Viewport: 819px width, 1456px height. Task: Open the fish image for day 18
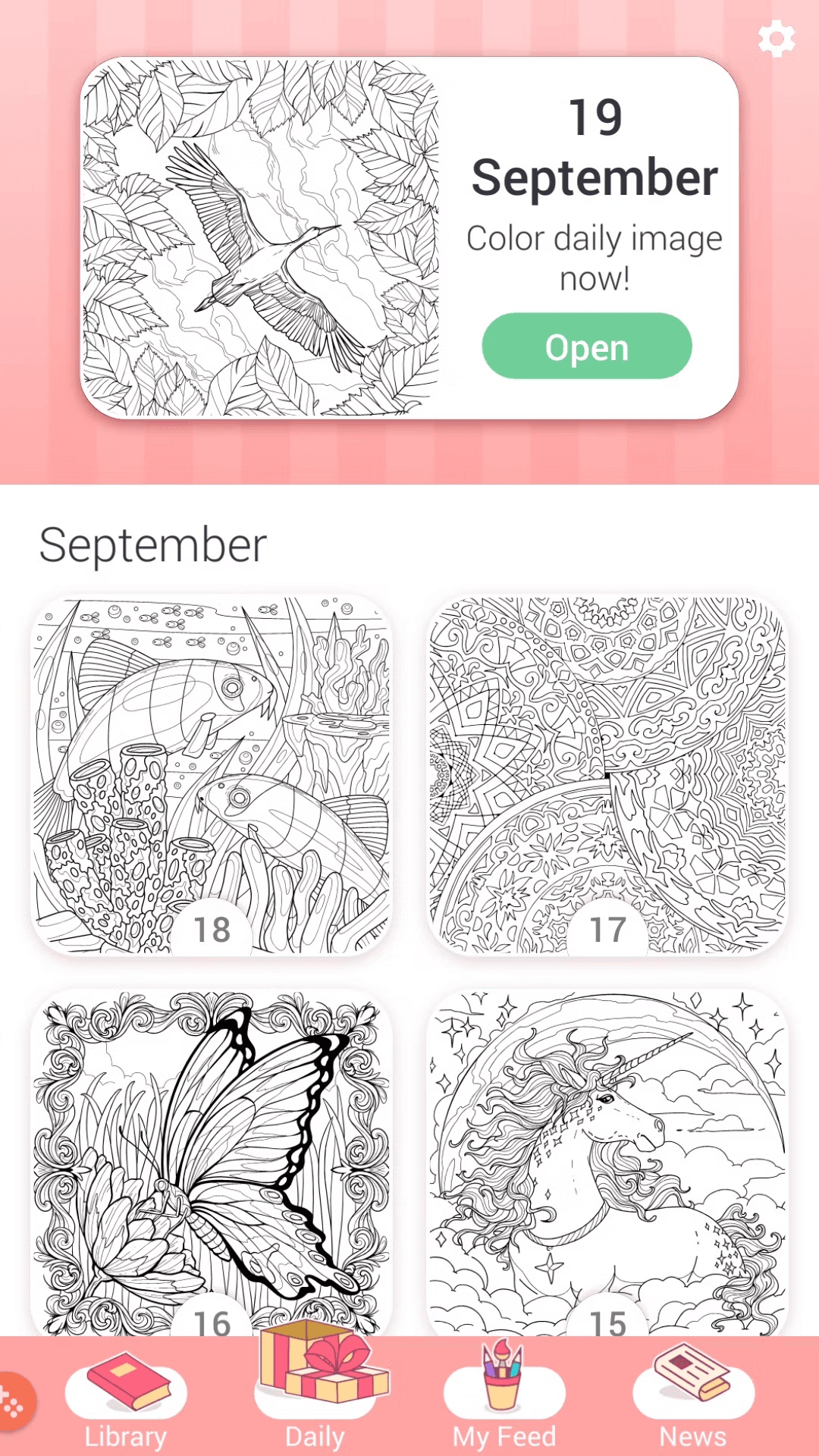click(211, 773)
